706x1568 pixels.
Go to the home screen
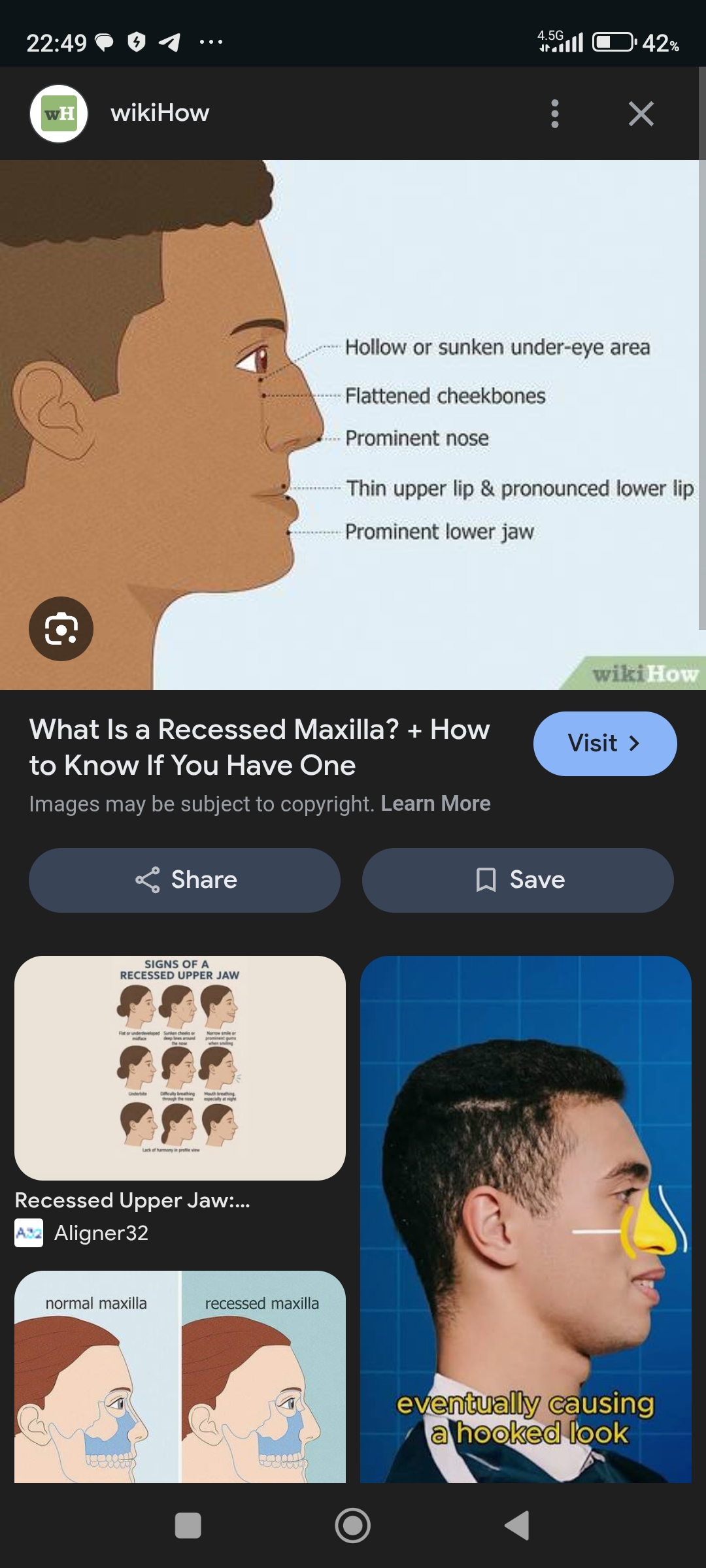click(x=353, y=1526)
